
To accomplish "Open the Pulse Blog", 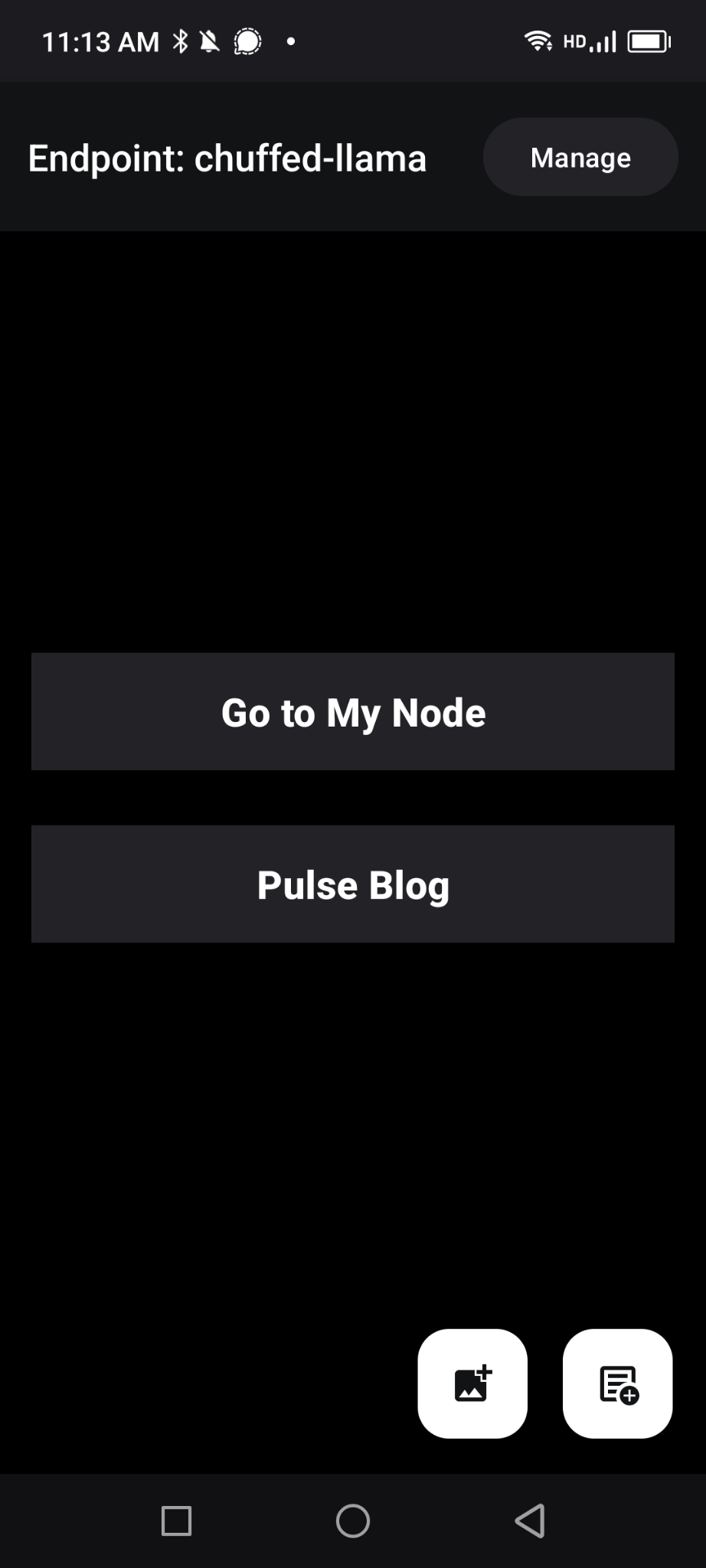I will click(x=353, y=884).
